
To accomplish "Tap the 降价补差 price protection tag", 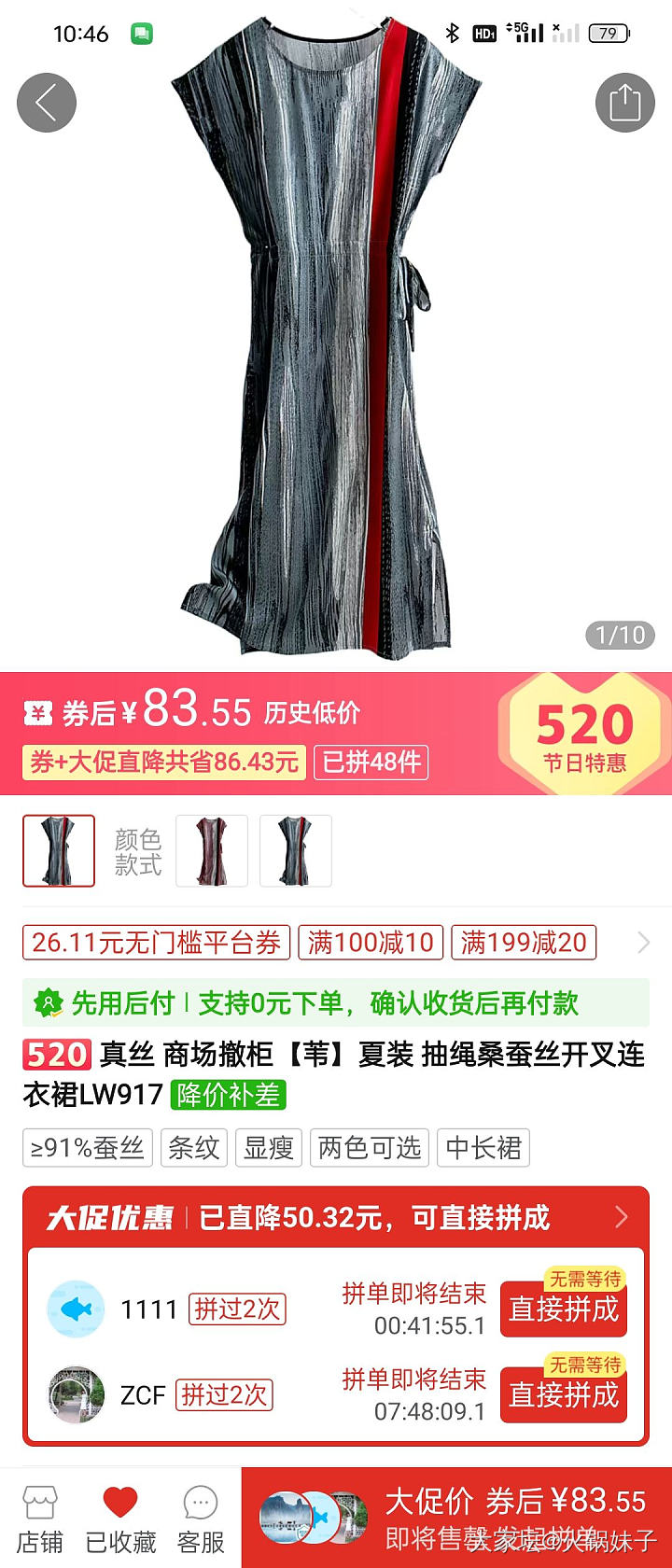I will pos(228,1095).
